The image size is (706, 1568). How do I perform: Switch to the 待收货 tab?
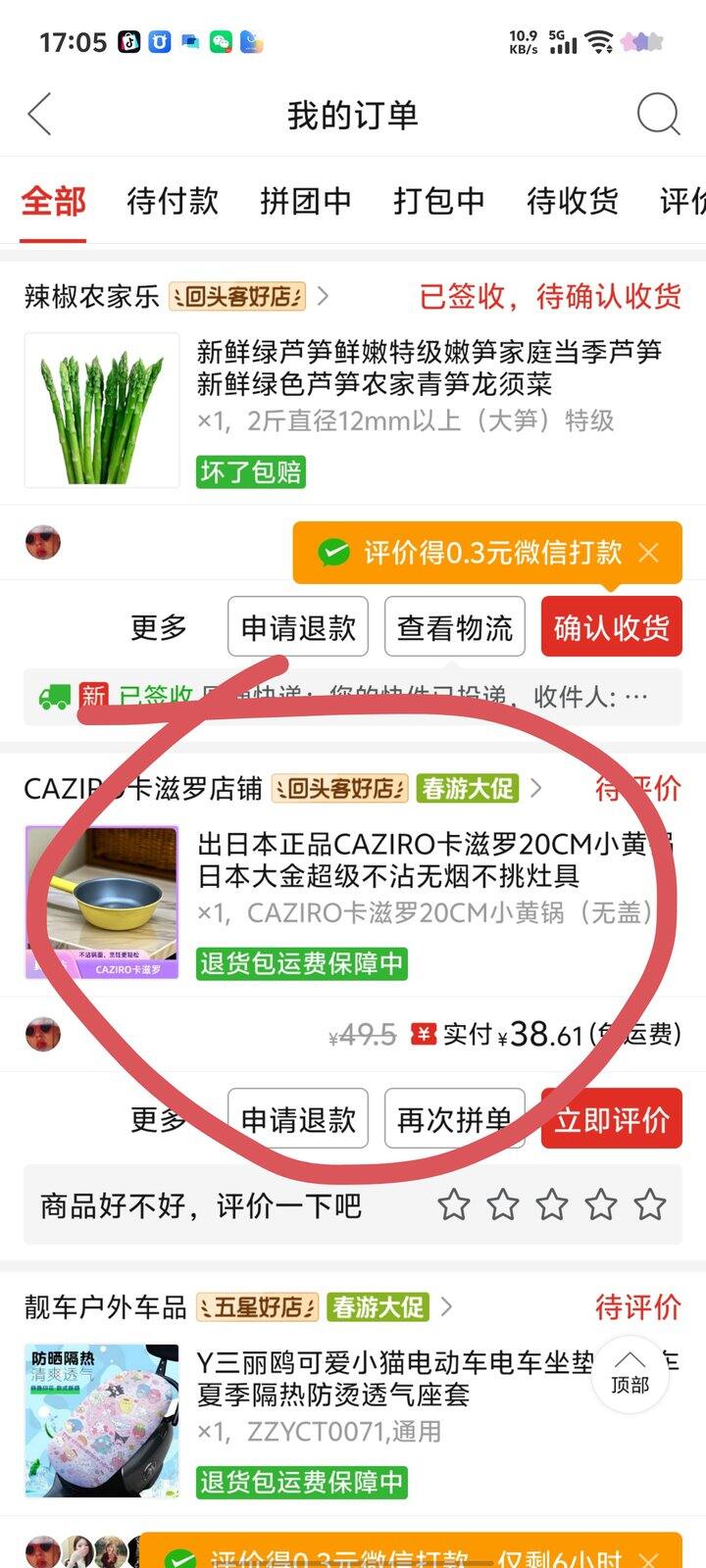[x=572, y=201]
